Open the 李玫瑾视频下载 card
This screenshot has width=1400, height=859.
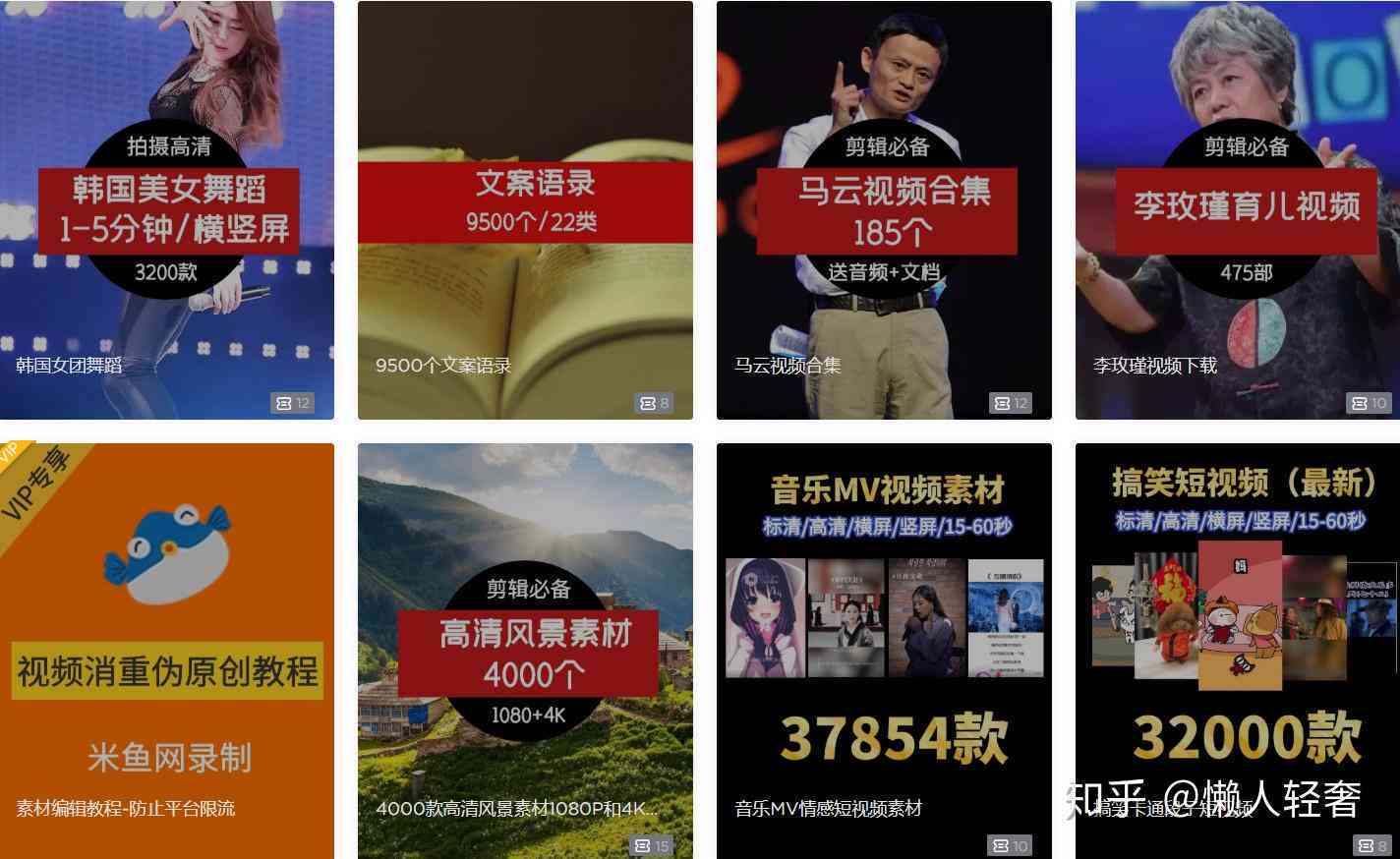tap(1238, 210)
